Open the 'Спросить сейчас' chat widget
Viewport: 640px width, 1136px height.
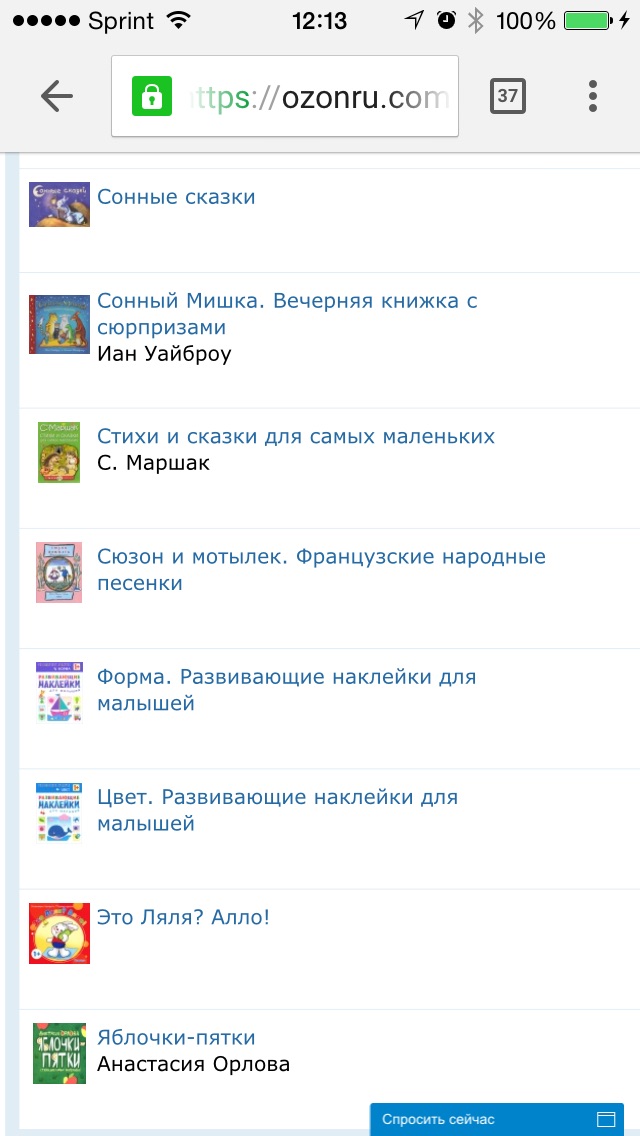coord(496,1119)
